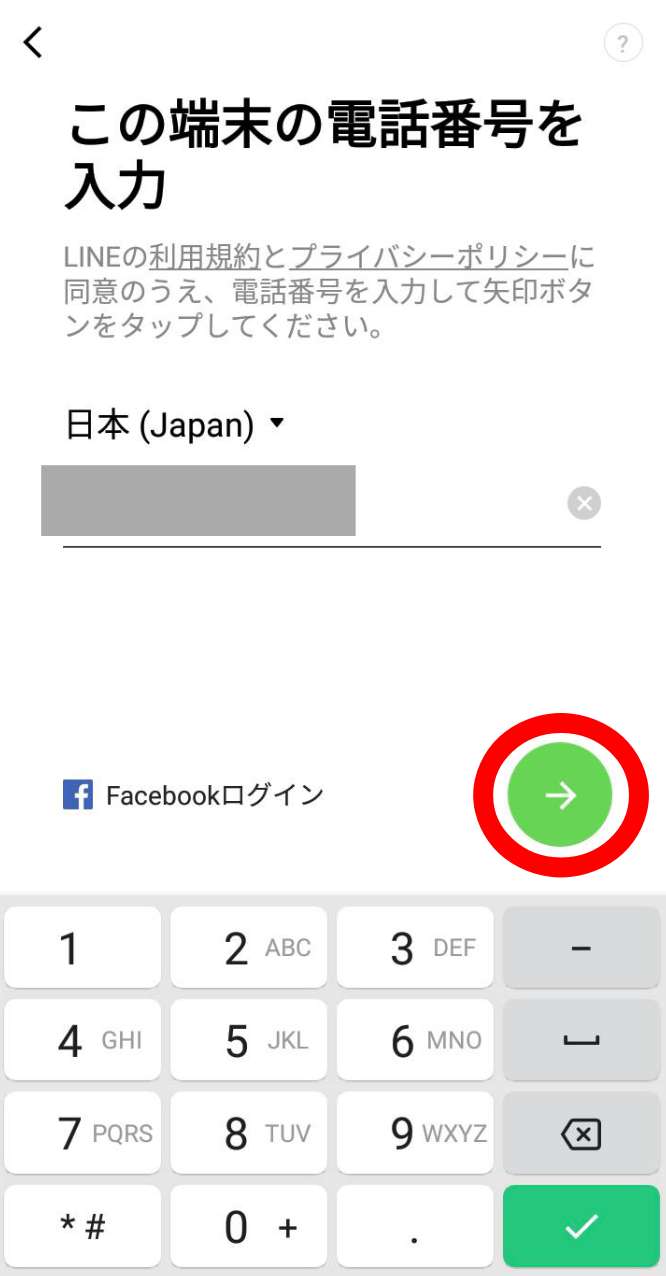The image size is (666, 1276).
Task: Go back using the top-left arrow
Action: click(x=34, y=43)
